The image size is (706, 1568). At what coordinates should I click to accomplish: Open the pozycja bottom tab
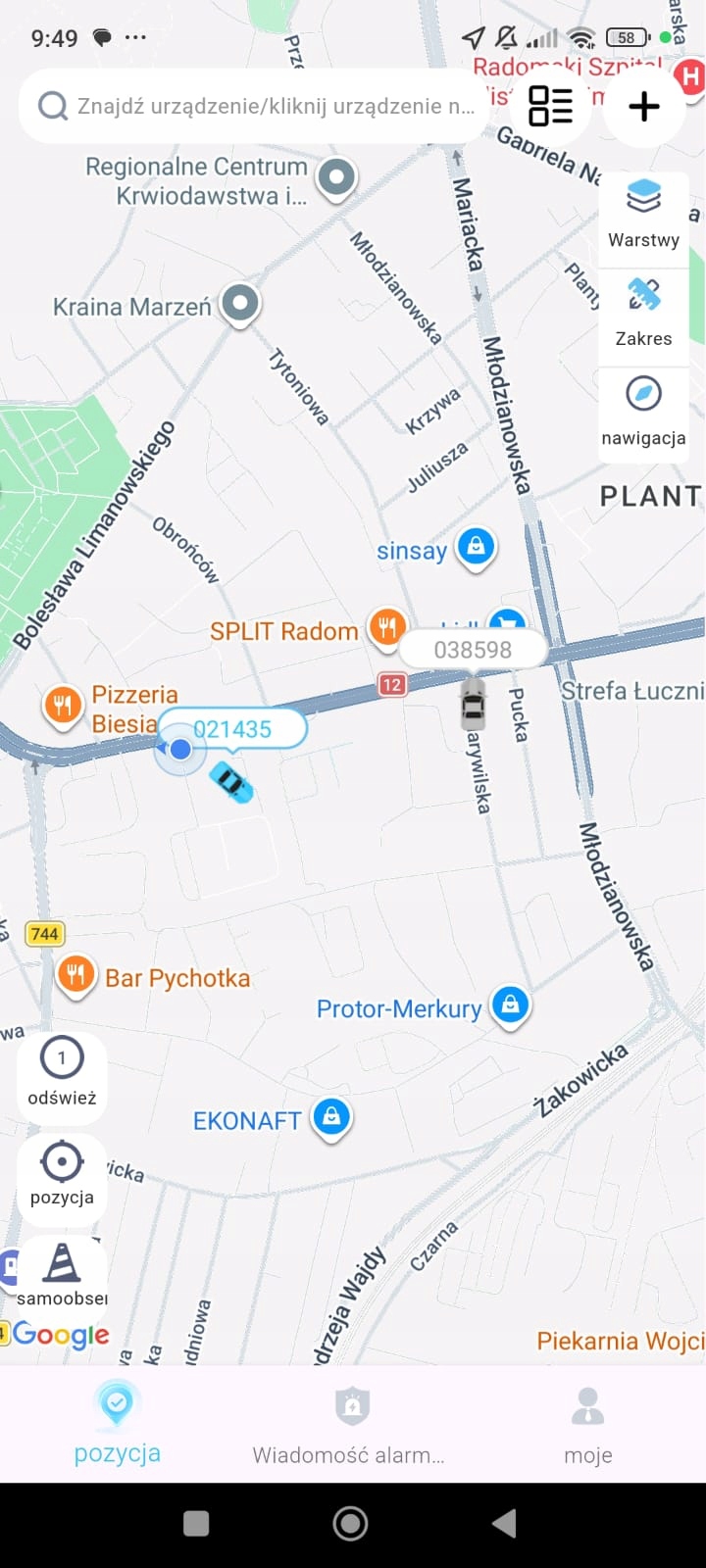tap(117, 1426)
